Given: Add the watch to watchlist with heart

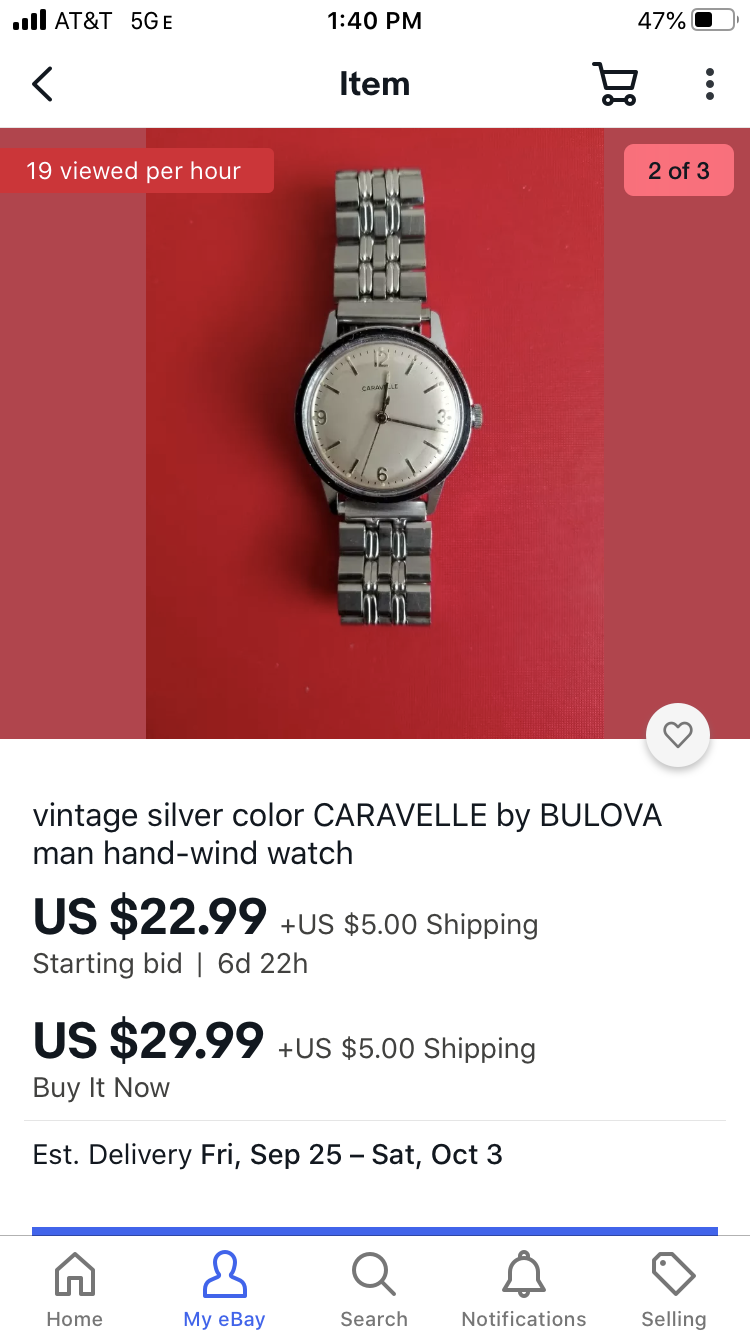Looking at the screenshot, I should tap(678, 736).
